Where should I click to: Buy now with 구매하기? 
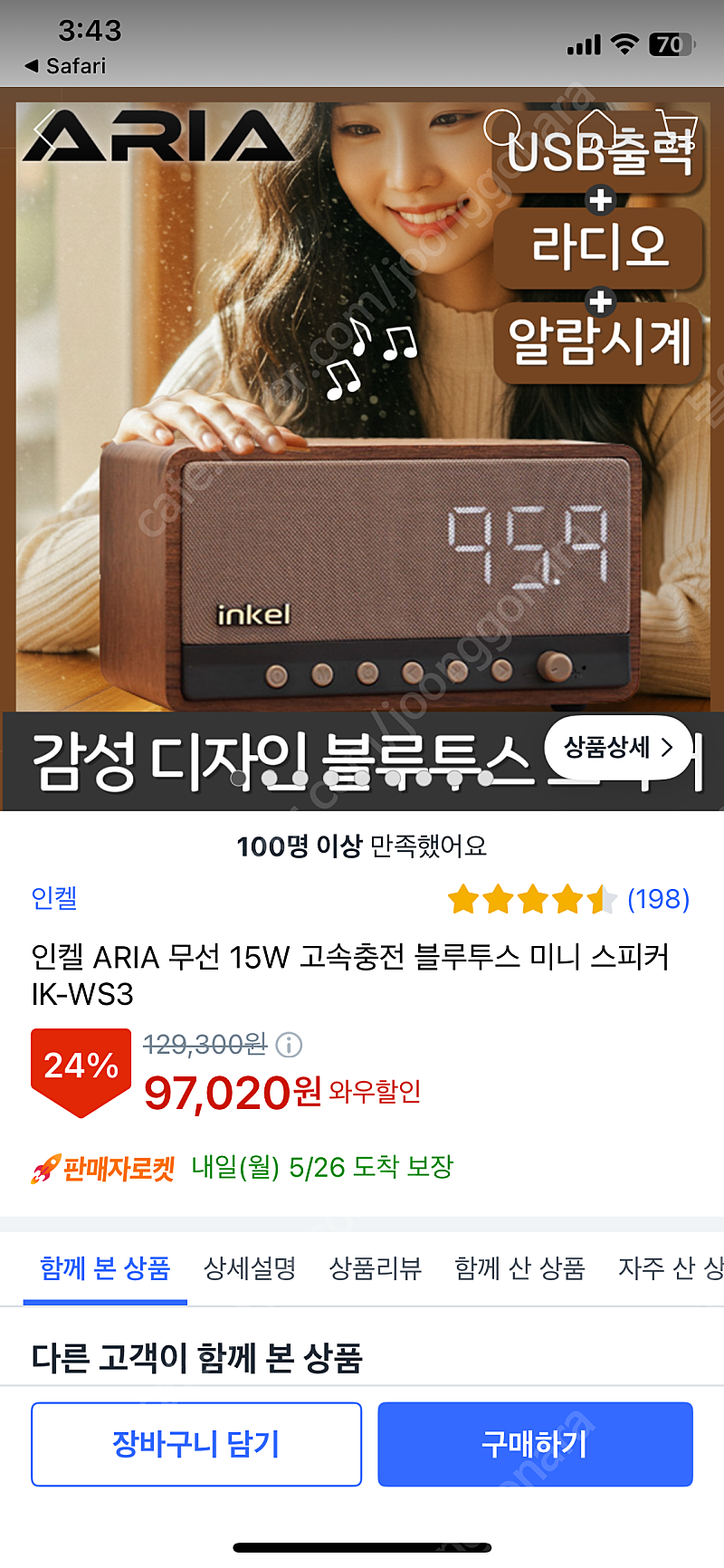tap(535, 1444)
